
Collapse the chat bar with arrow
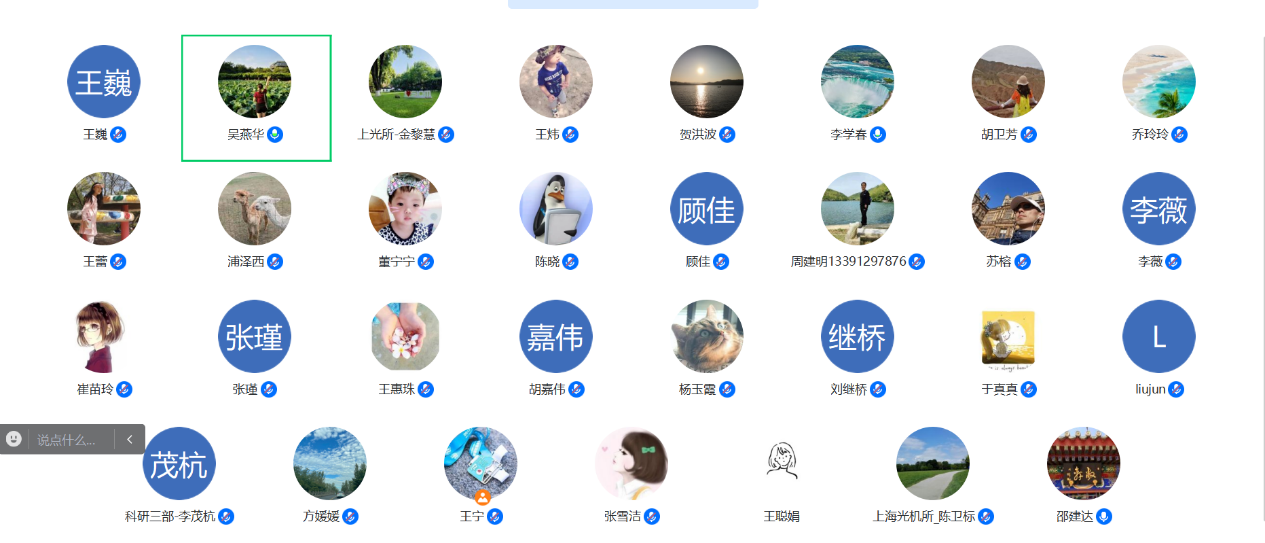(x=130, y=439)
